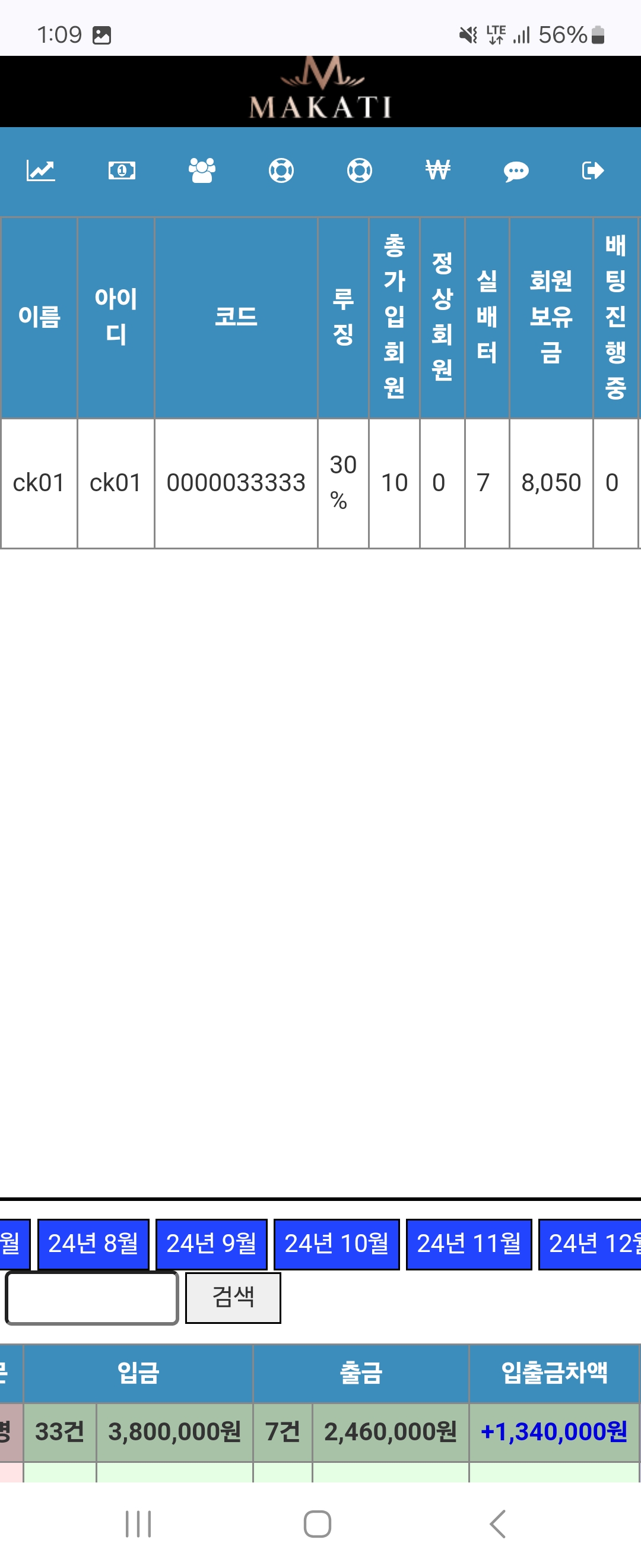Image resolution: width=641 pixels, height=1568 pixels.
Task: Open the won currency icon
Action: [438, 170]
